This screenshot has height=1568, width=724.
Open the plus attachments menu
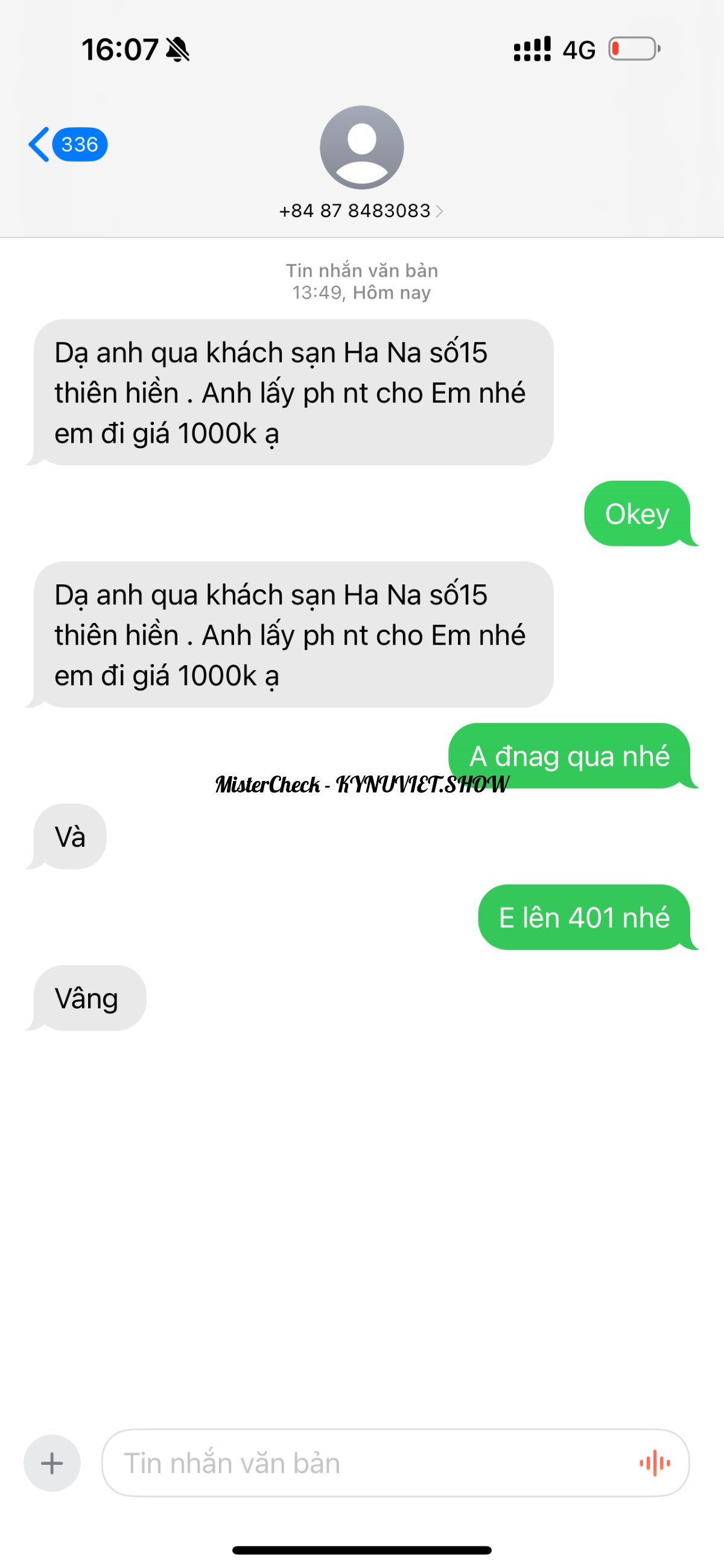(x=52, y=1462)
